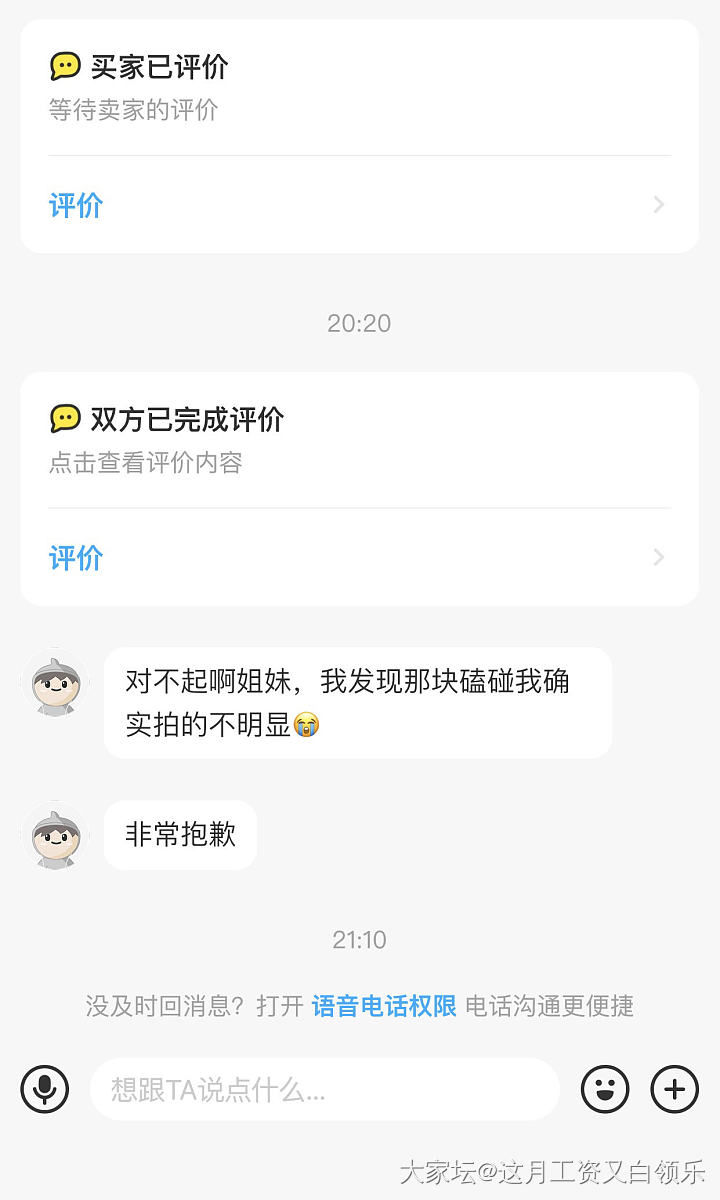Focus the 想跟TA说点什么 message field
The image size is (720, 1200).
[324, 1089]
